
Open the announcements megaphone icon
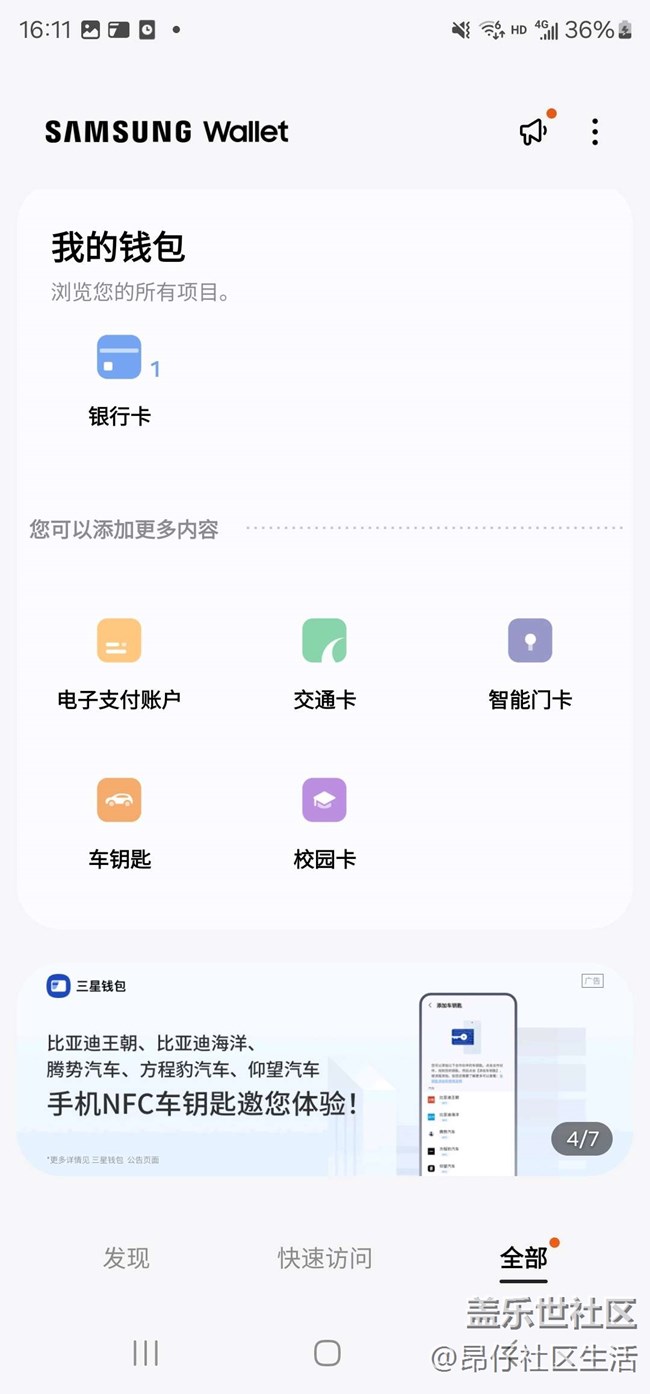[x=534, y=132]
